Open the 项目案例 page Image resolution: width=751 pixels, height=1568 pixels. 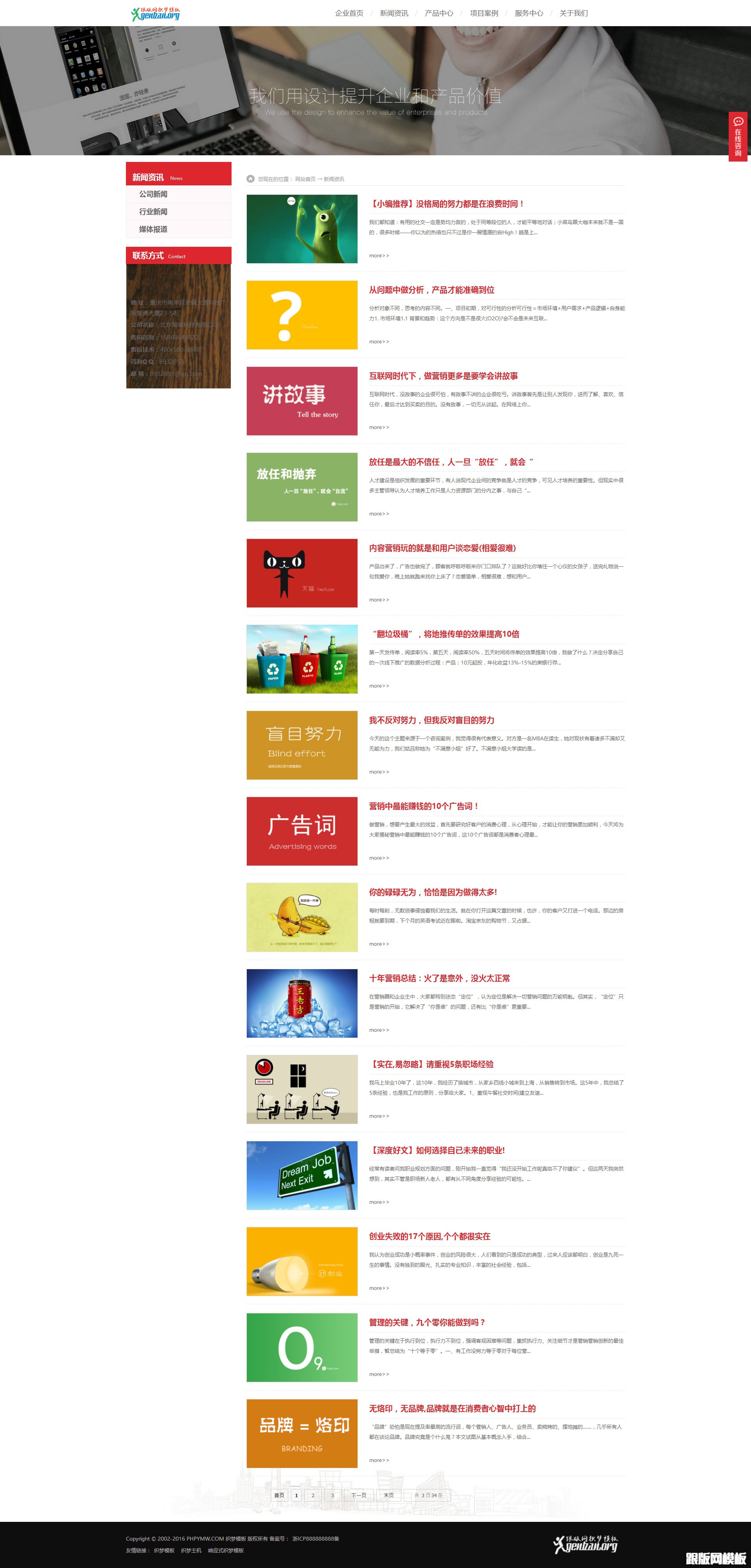coord(484,13)
